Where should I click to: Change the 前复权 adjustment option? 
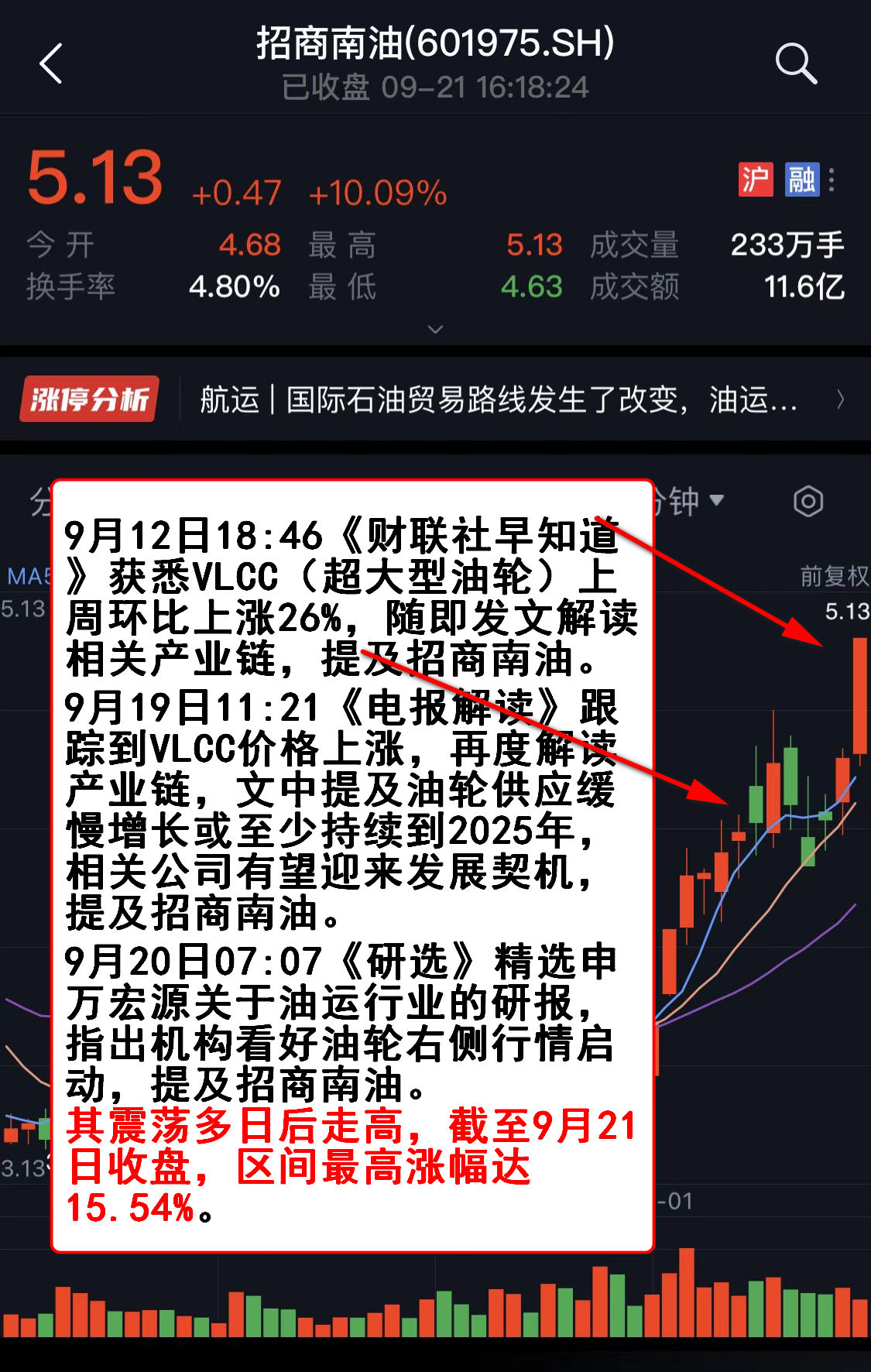(834, 576)
